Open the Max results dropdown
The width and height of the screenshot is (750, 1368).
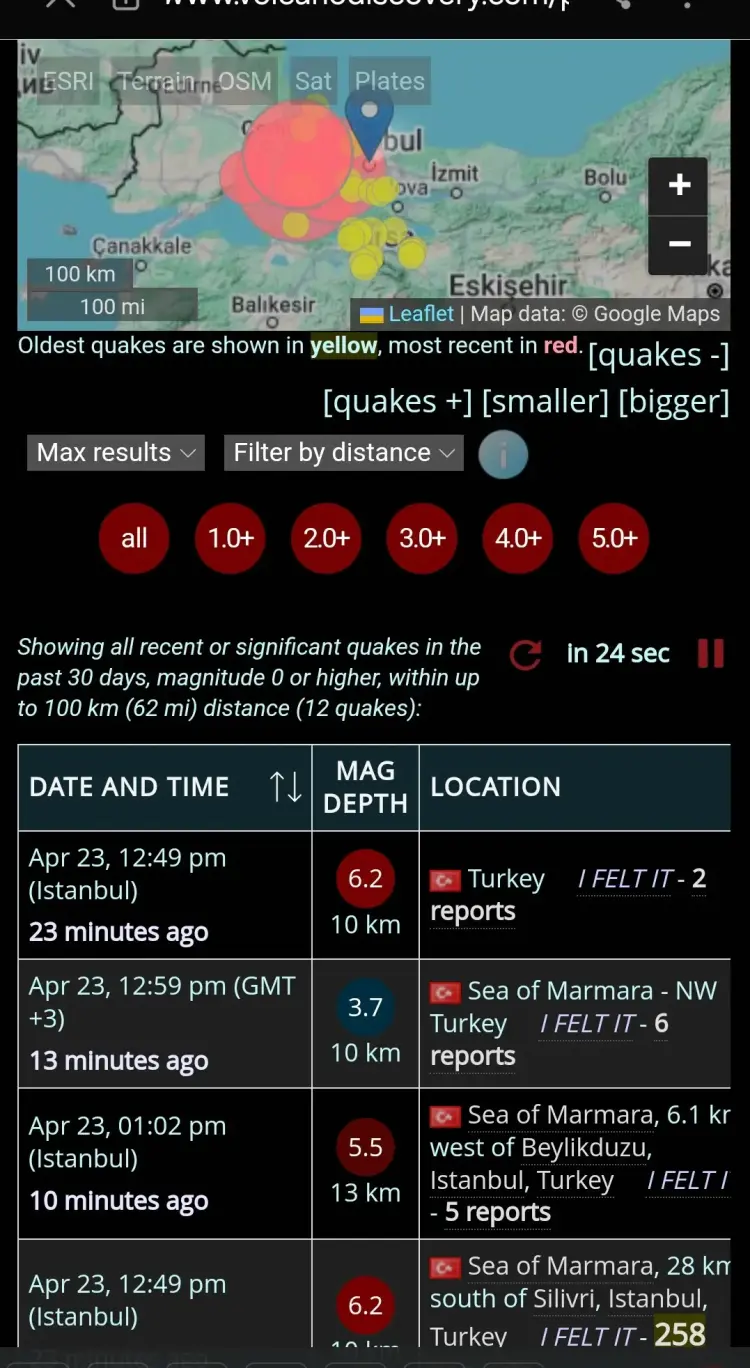115,453
